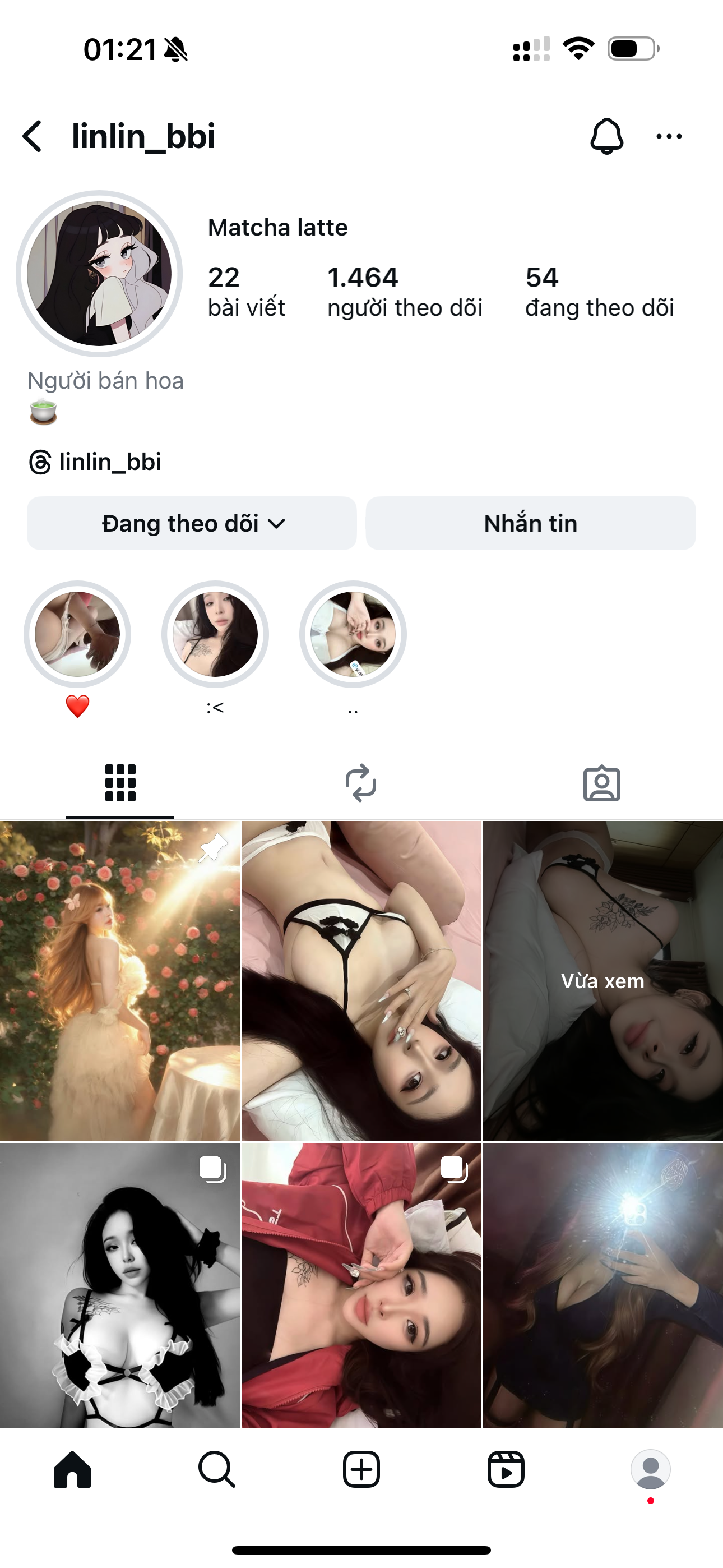The height and width of the screenshot is (1568, 723).
Task: Switch to the tagged photos tab
Action: (x=601, y=783)
